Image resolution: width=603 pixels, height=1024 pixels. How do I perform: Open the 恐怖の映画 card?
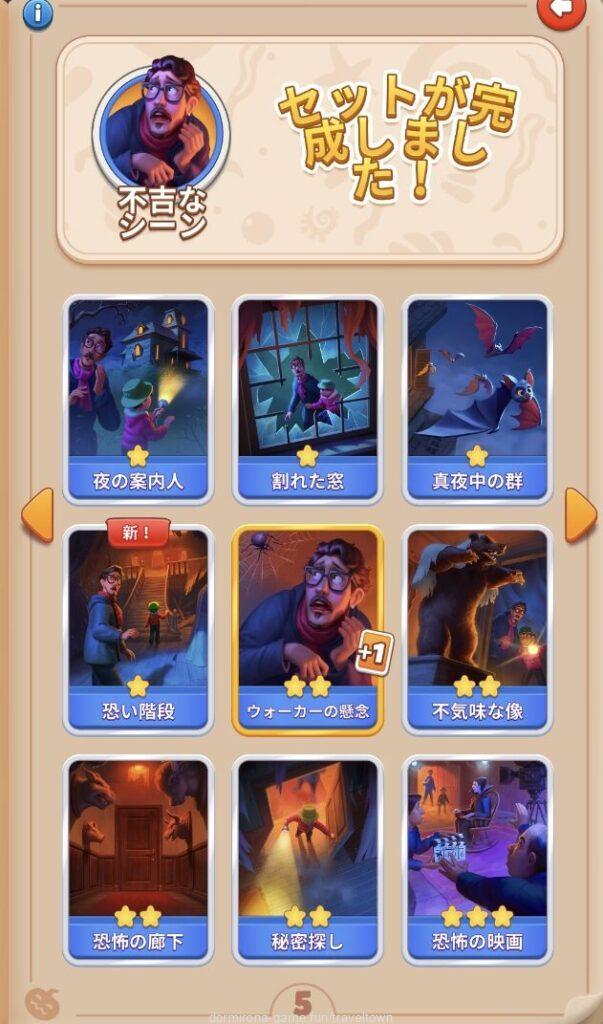[x=477, y=860]
